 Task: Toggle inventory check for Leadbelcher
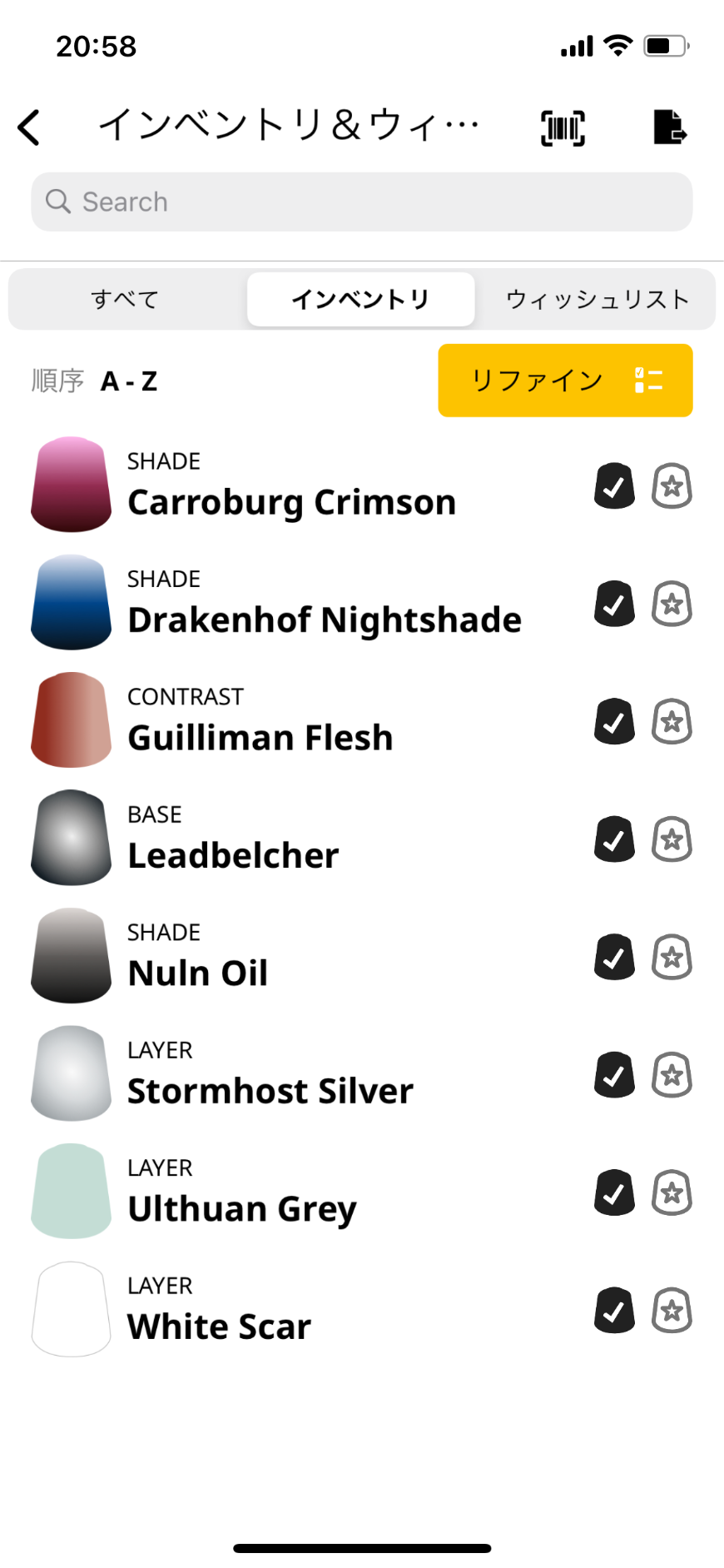click(x=614, y=839)
